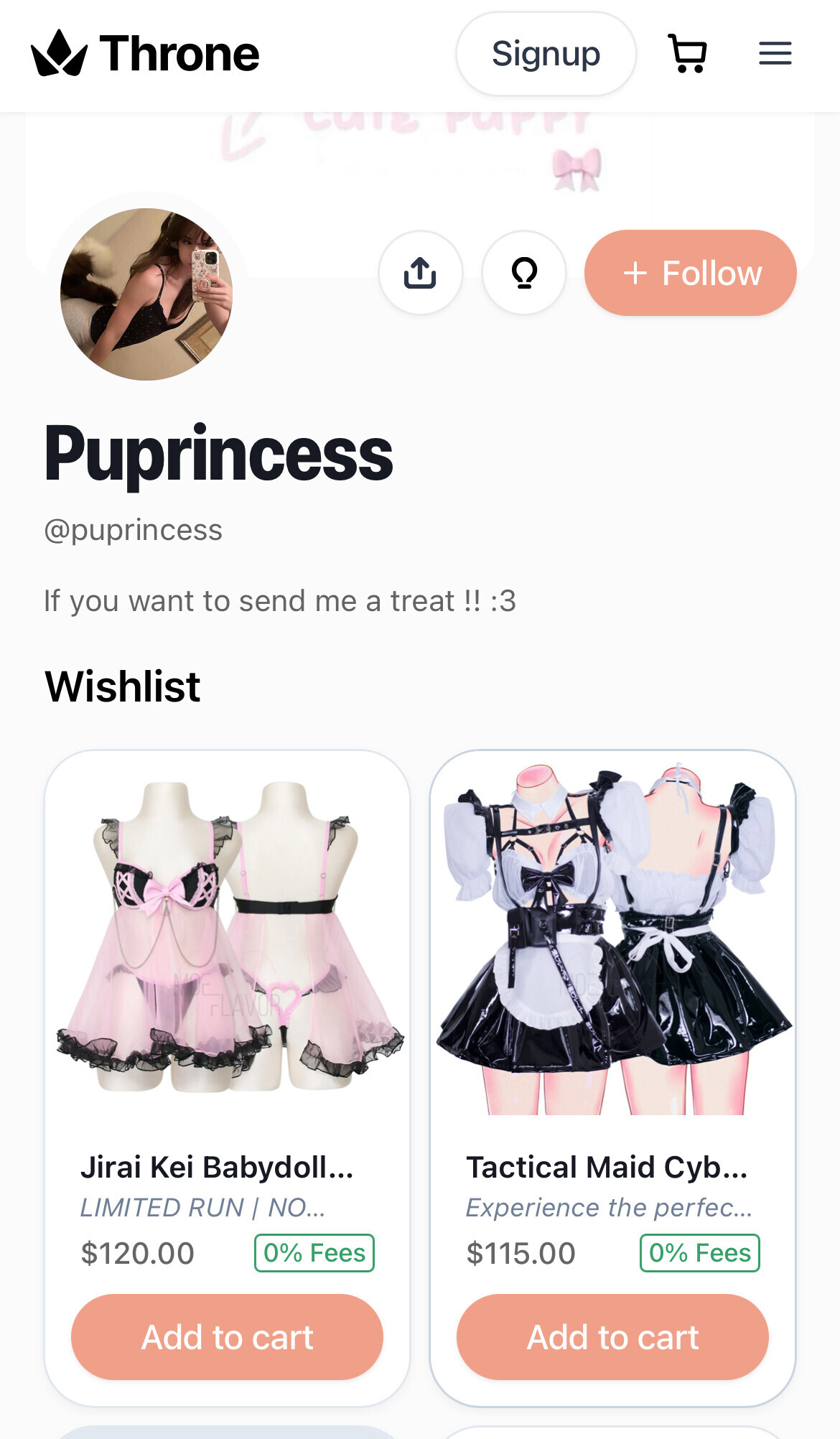Go to Throne home via logo
Image resolution: width=840 pixels, height=1439 pixels.
(145, 54)
